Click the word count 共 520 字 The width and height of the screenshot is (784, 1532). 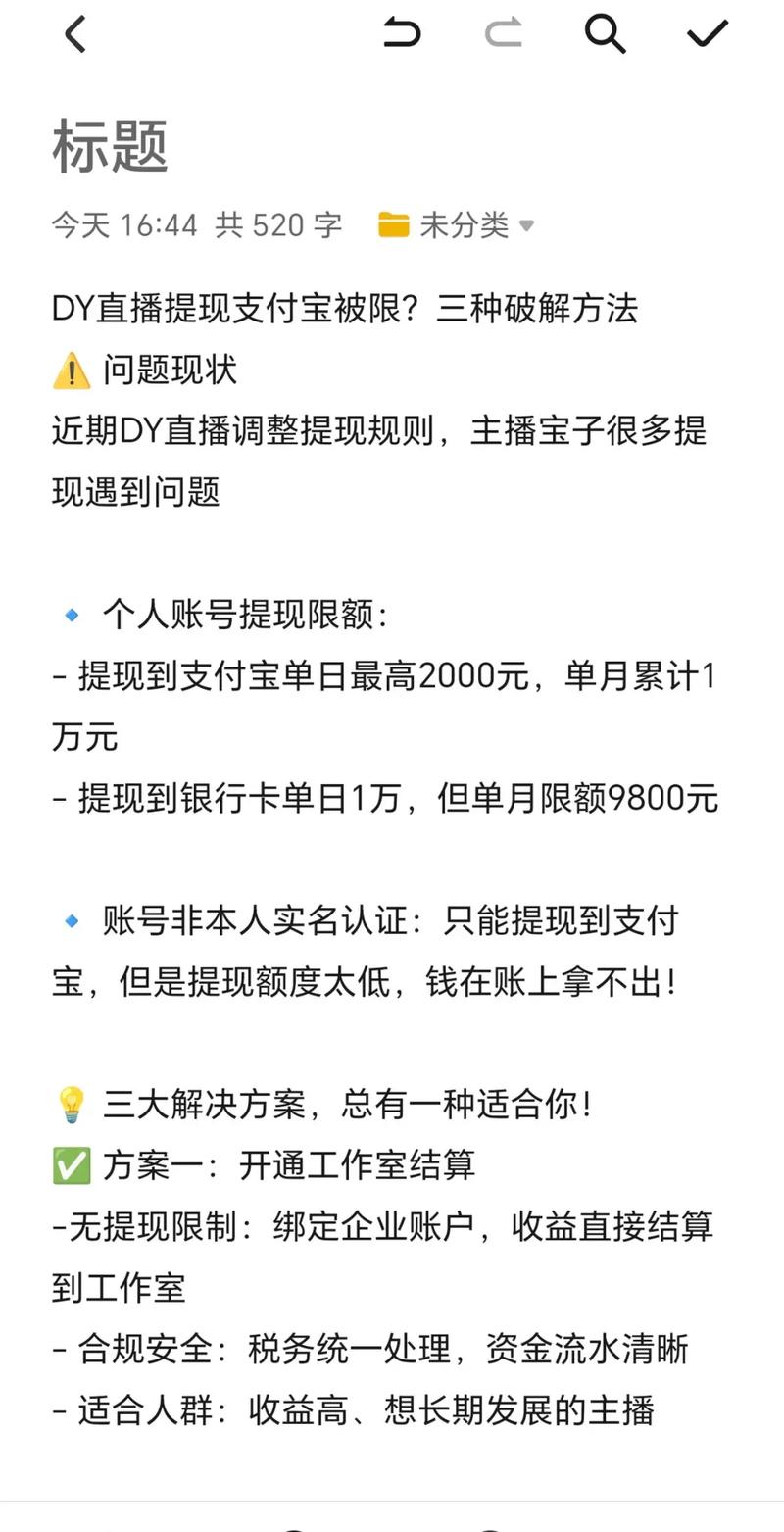(279, 224)
